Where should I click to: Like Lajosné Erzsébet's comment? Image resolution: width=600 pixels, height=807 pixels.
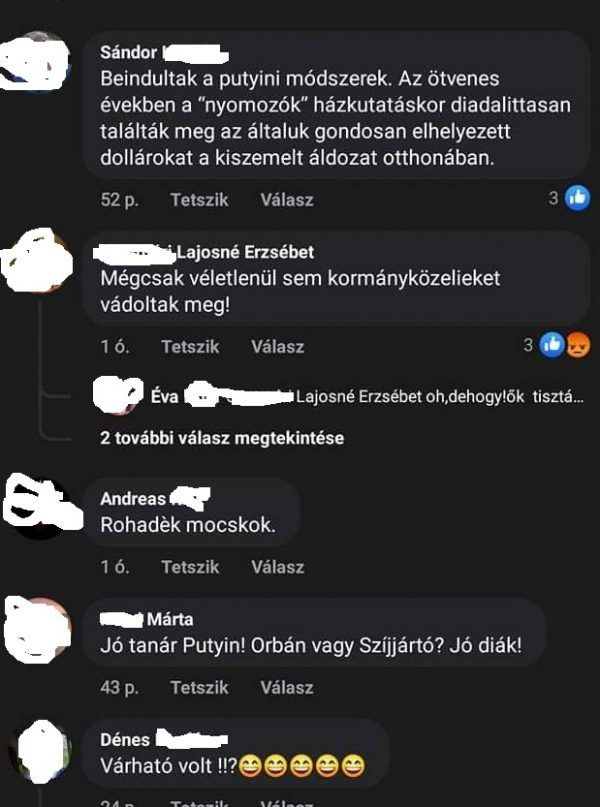(190, 347)
